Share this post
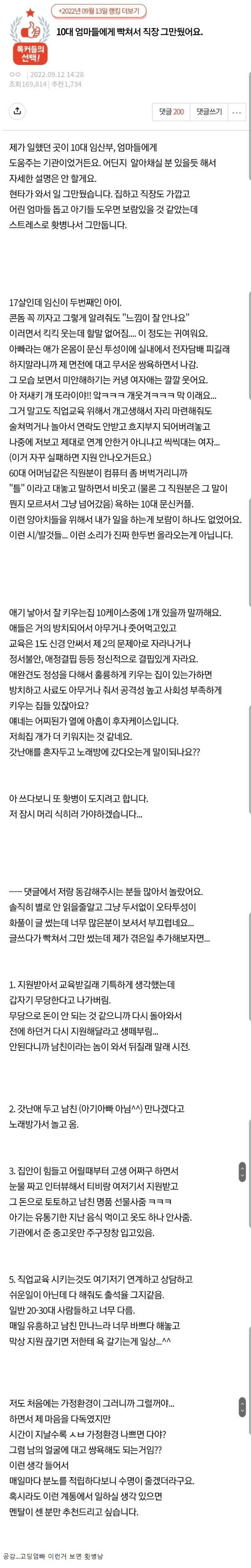Image resolution: width=251 pixels, height=1568 pixels. 17,111
